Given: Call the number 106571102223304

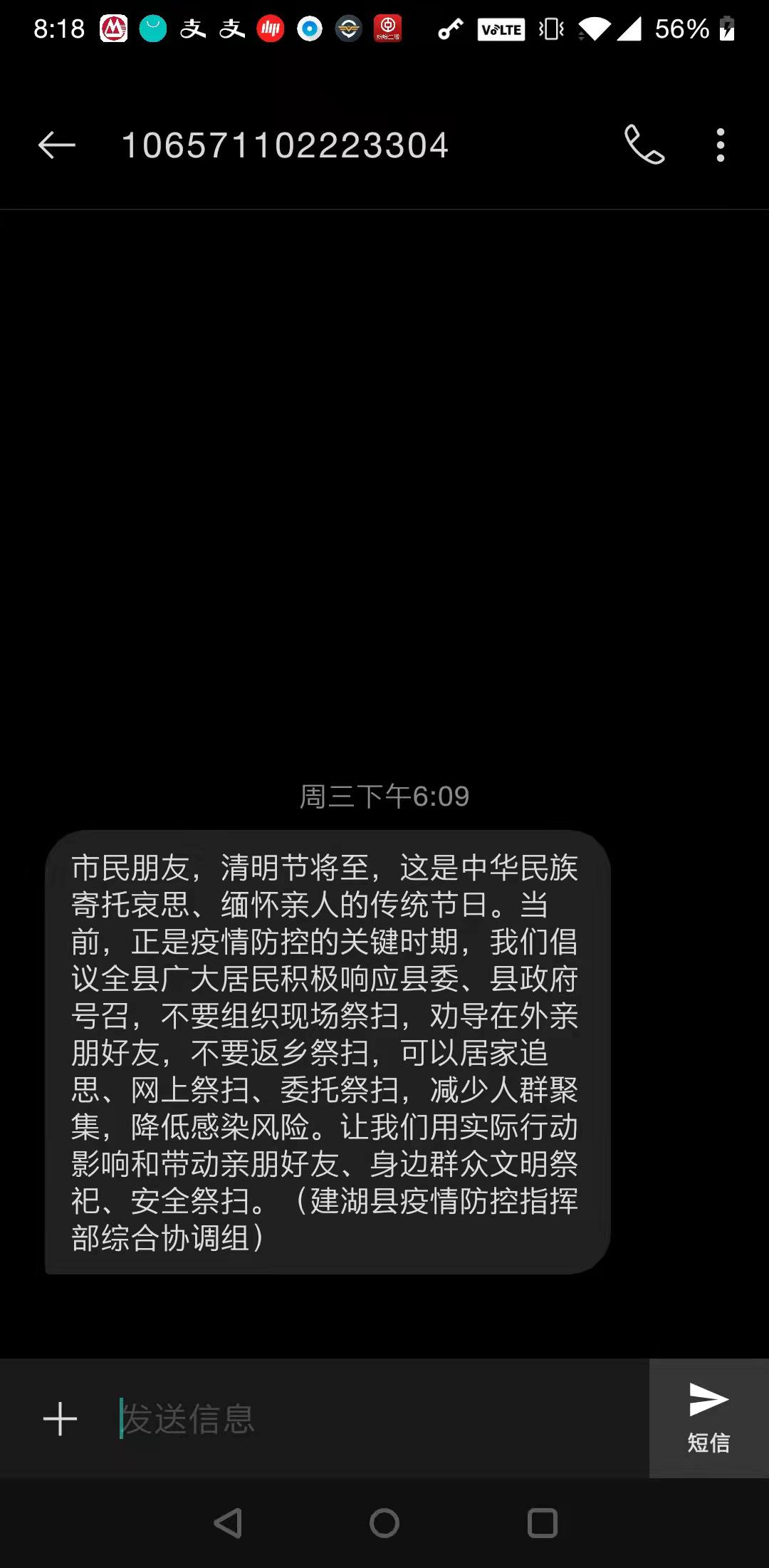Looking at the screenshot, I should click(x=644, y=145).
